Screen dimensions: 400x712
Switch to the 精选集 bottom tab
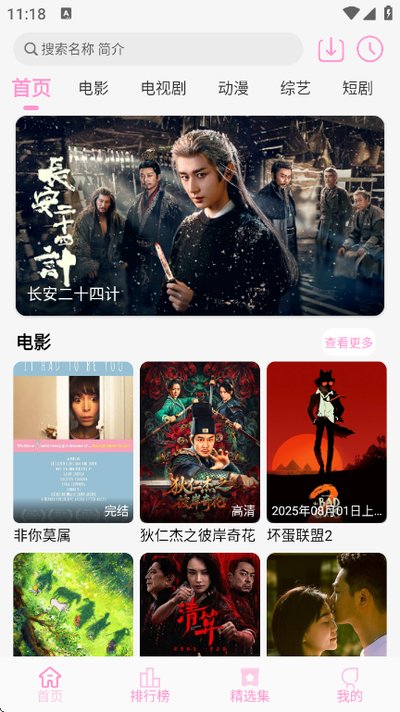click(250, 685)
